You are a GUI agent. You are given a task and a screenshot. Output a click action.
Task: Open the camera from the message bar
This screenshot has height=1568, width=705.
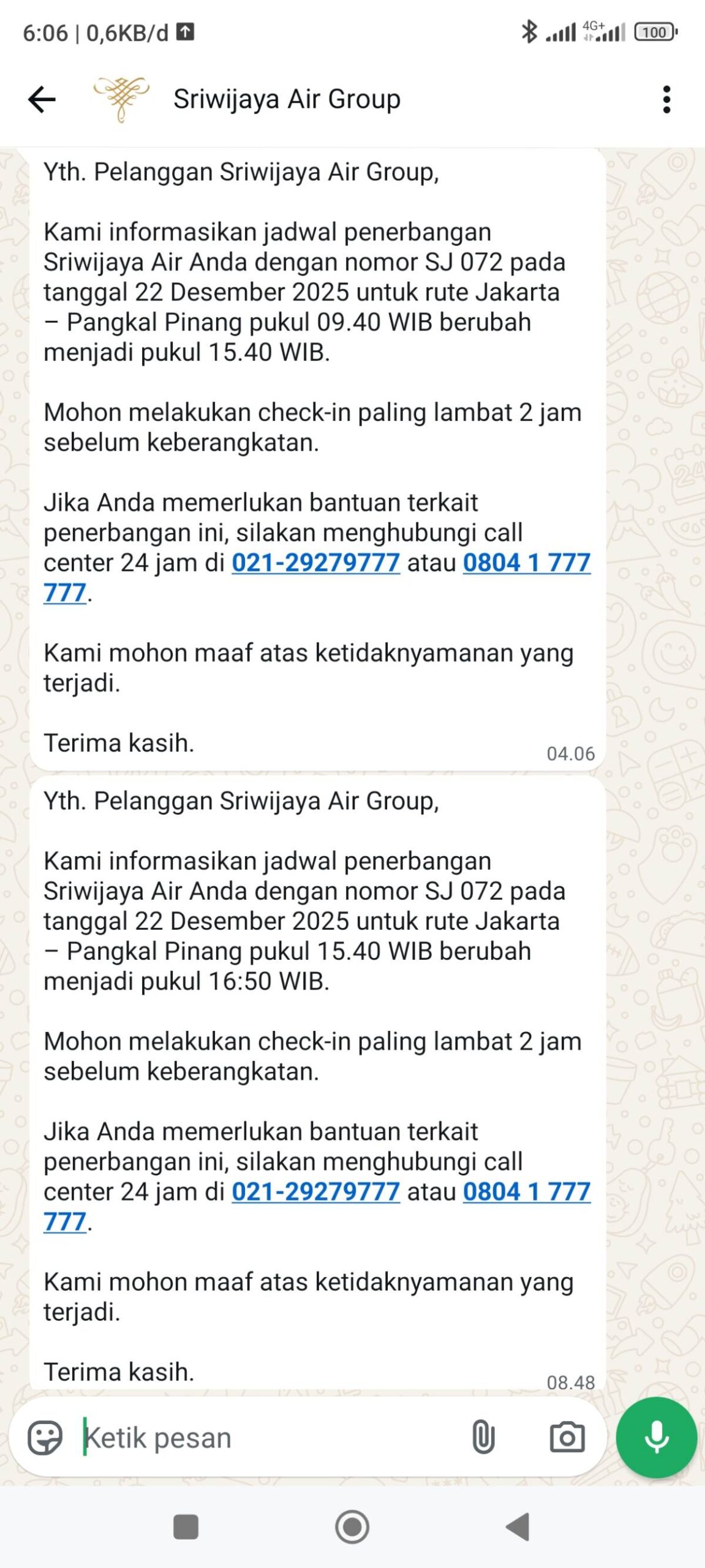[x=567, y=1437]
